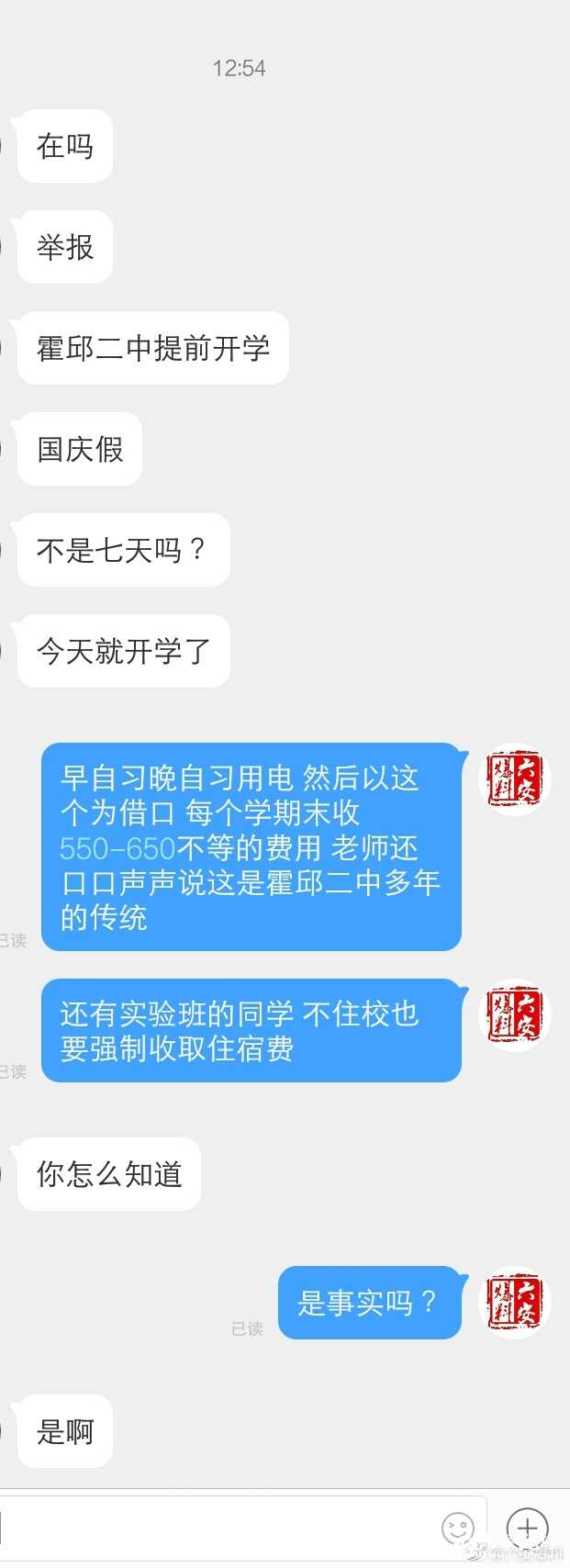Open avatar beside the "早自习晚自习用电" message
The width and height of the screenshot is (570, 1568).
coord(516,779)
